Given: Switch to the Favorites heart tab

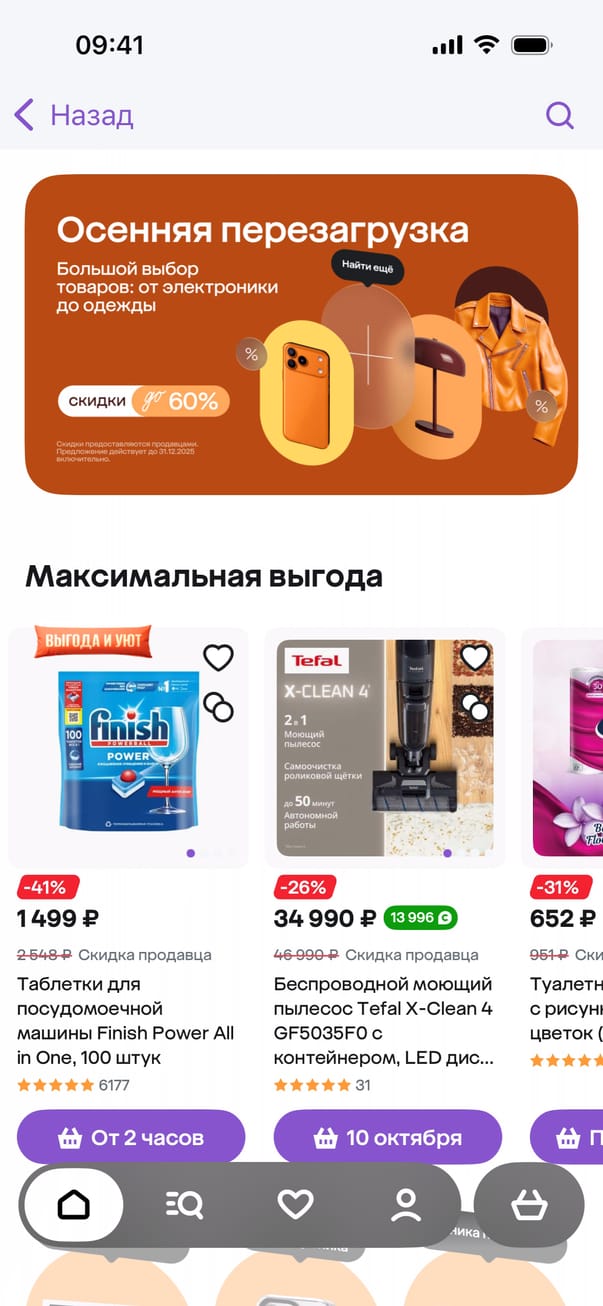Looking at the screenshot, I should pyautogui.click(x=295, y=1205).
